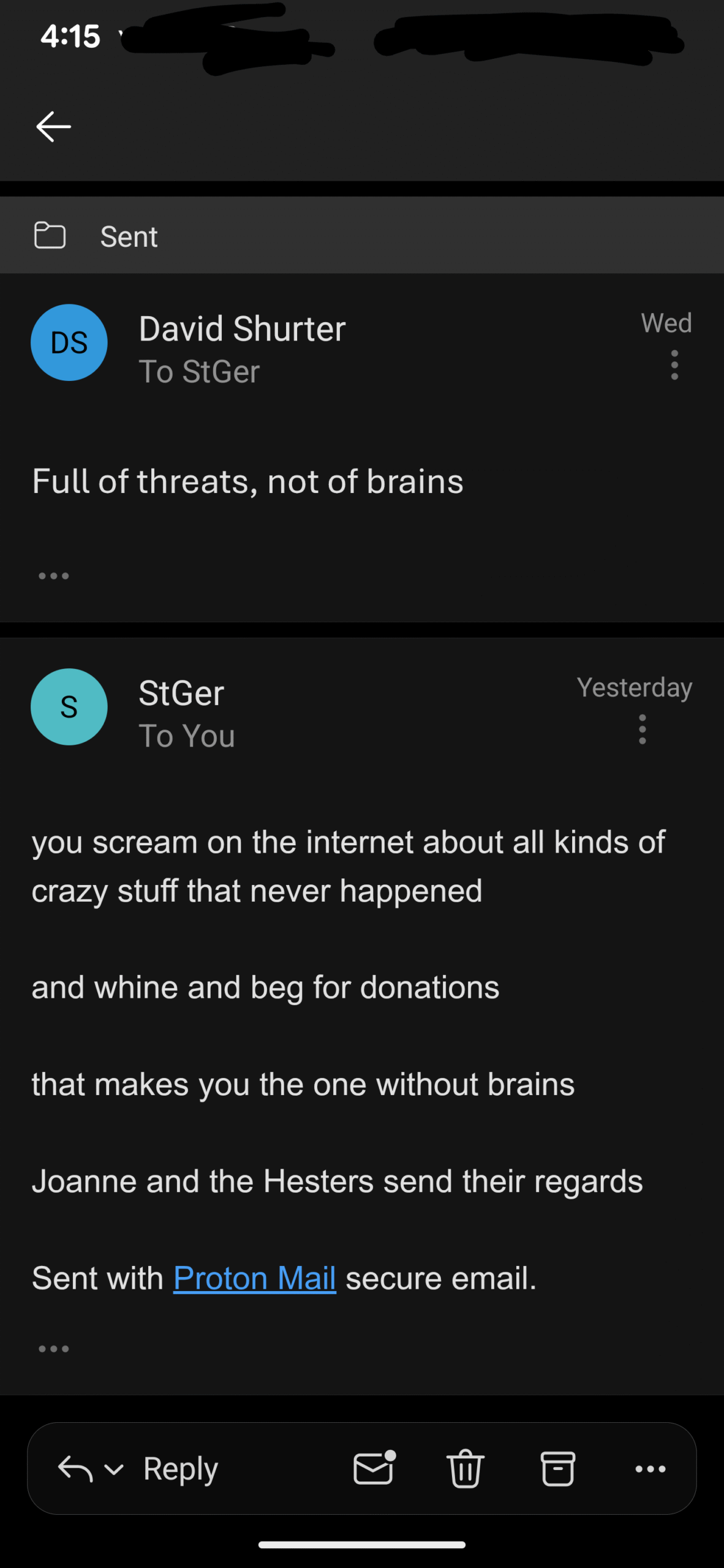Viewport: 724px width, 1568px height.
Task: View StGer's sender details
Action: pos(181,693)
